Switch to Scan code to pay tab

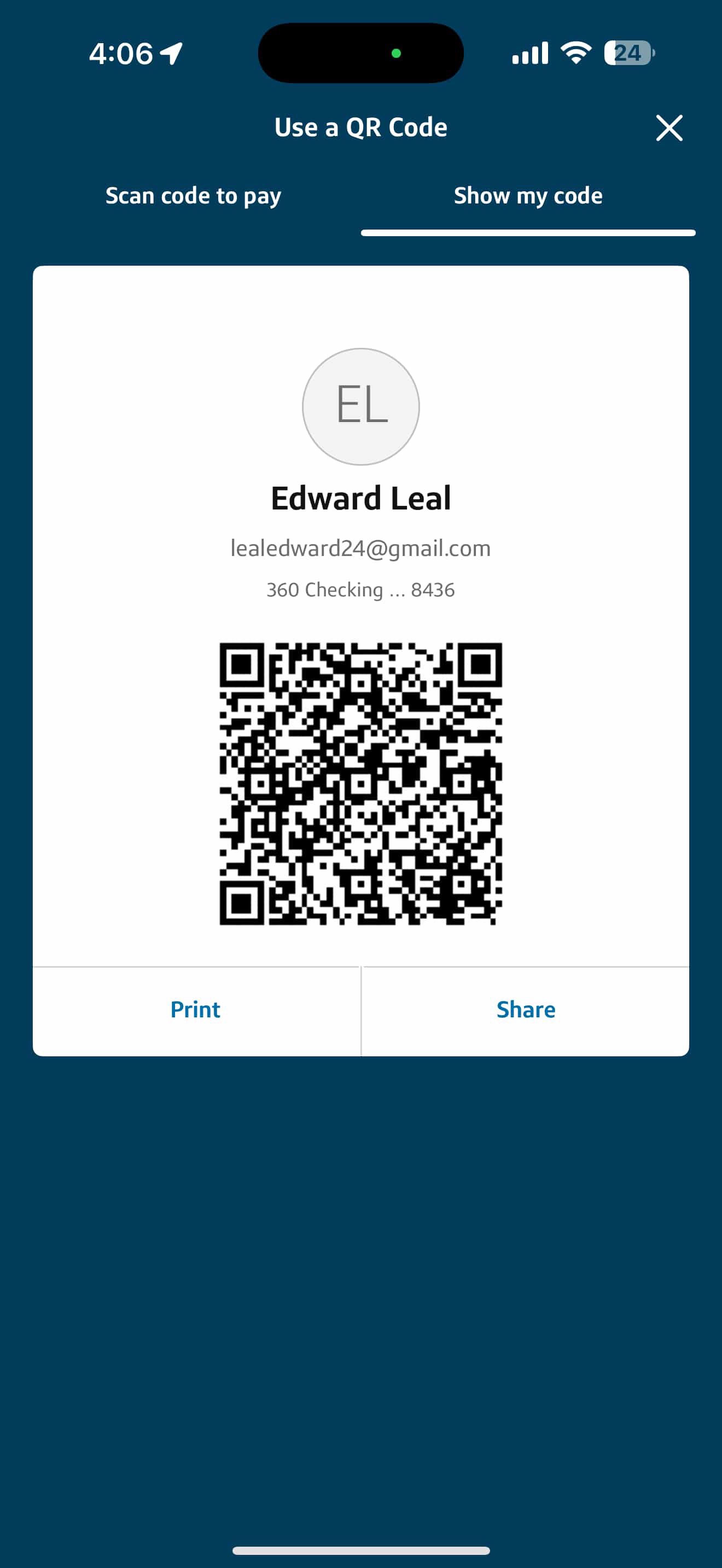(x=193, y=196)
